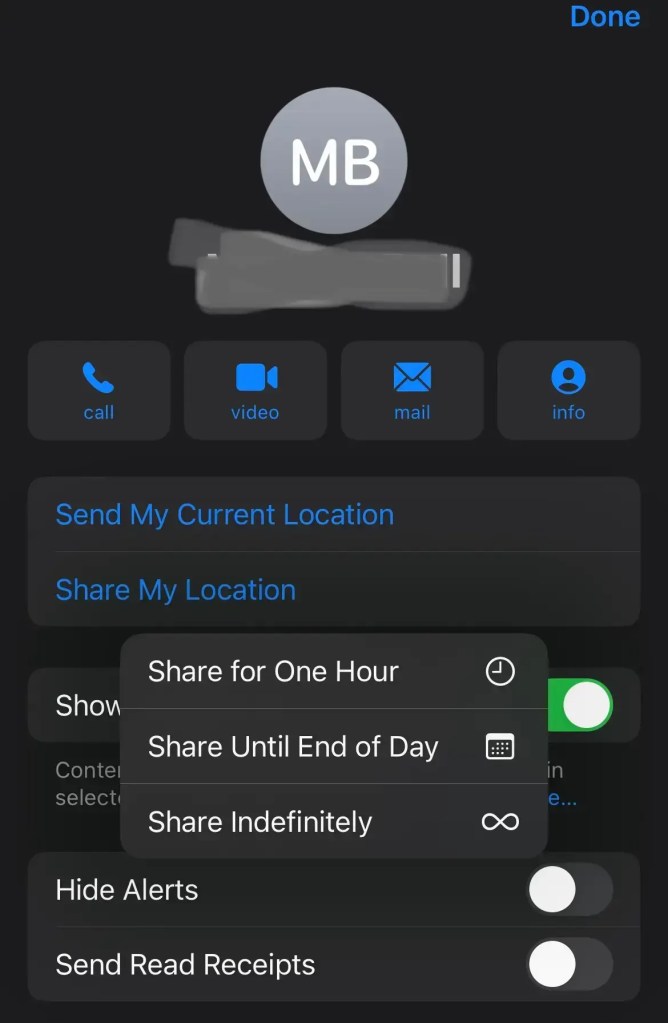The height and width of the screenshot is (1023, 668).
Task: Send My Current Location
Action: pyautogui.click(x=225, y=515)
